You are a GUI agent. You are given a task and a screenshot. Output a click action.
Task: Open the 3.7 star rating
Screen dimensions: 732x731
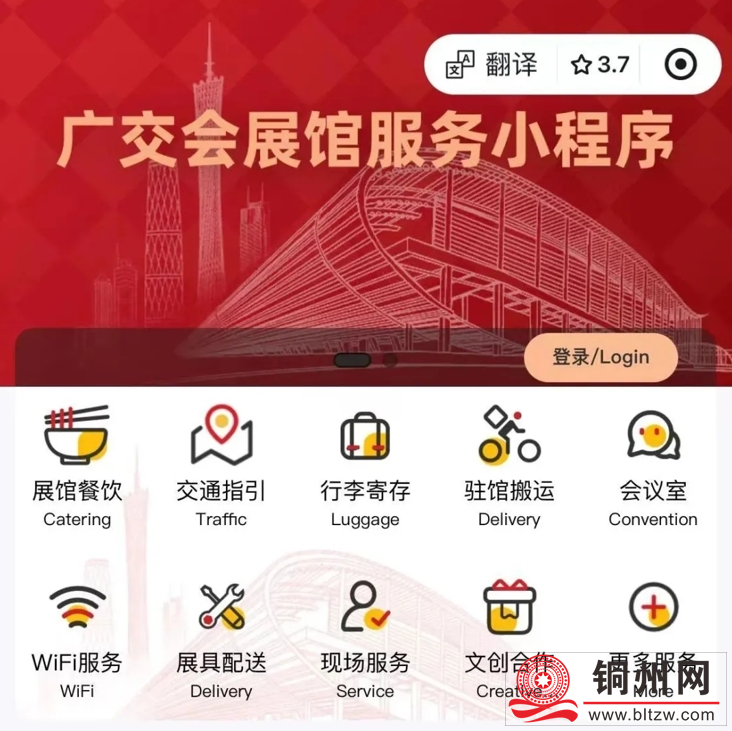pos(600,65)
